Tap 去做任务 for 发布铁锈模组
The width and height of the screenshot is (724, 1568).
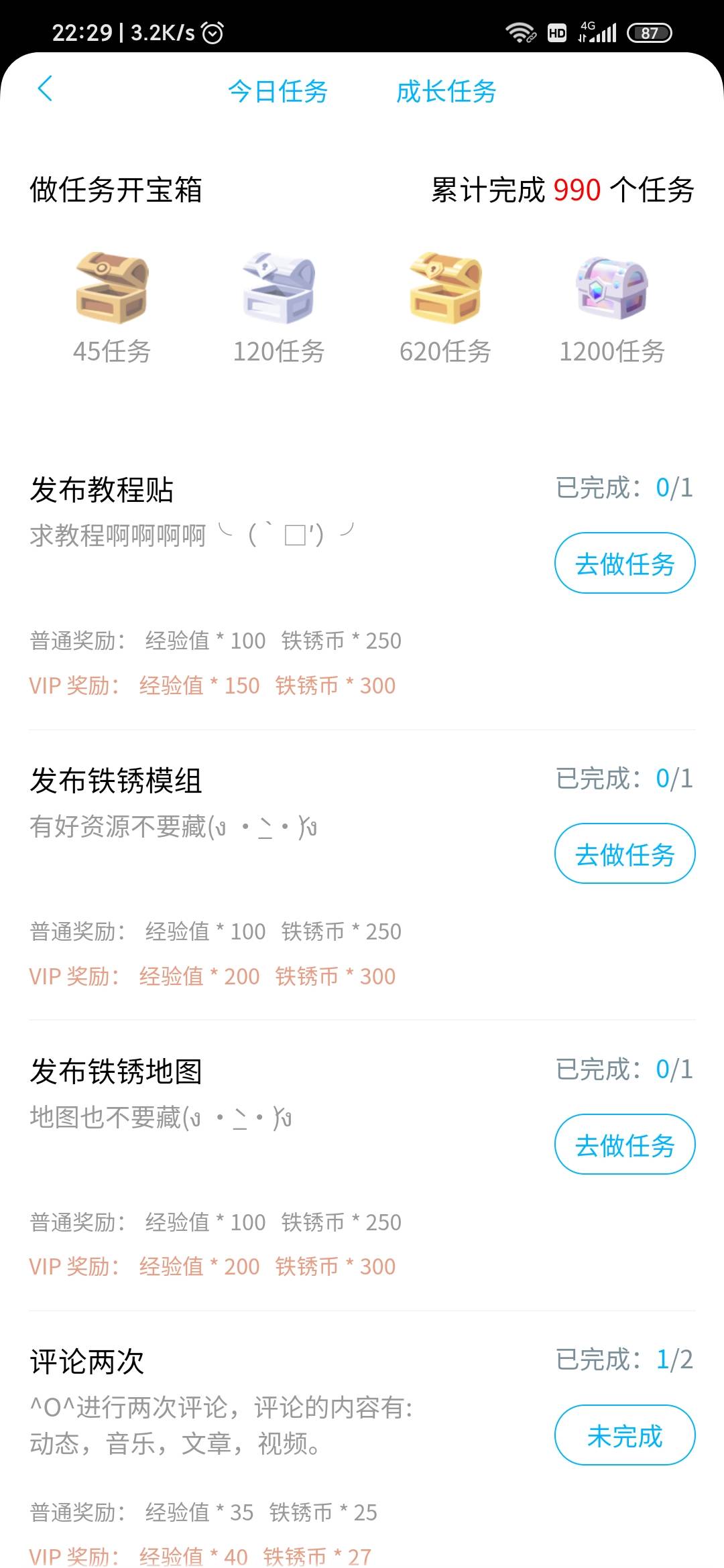[624, 854]
